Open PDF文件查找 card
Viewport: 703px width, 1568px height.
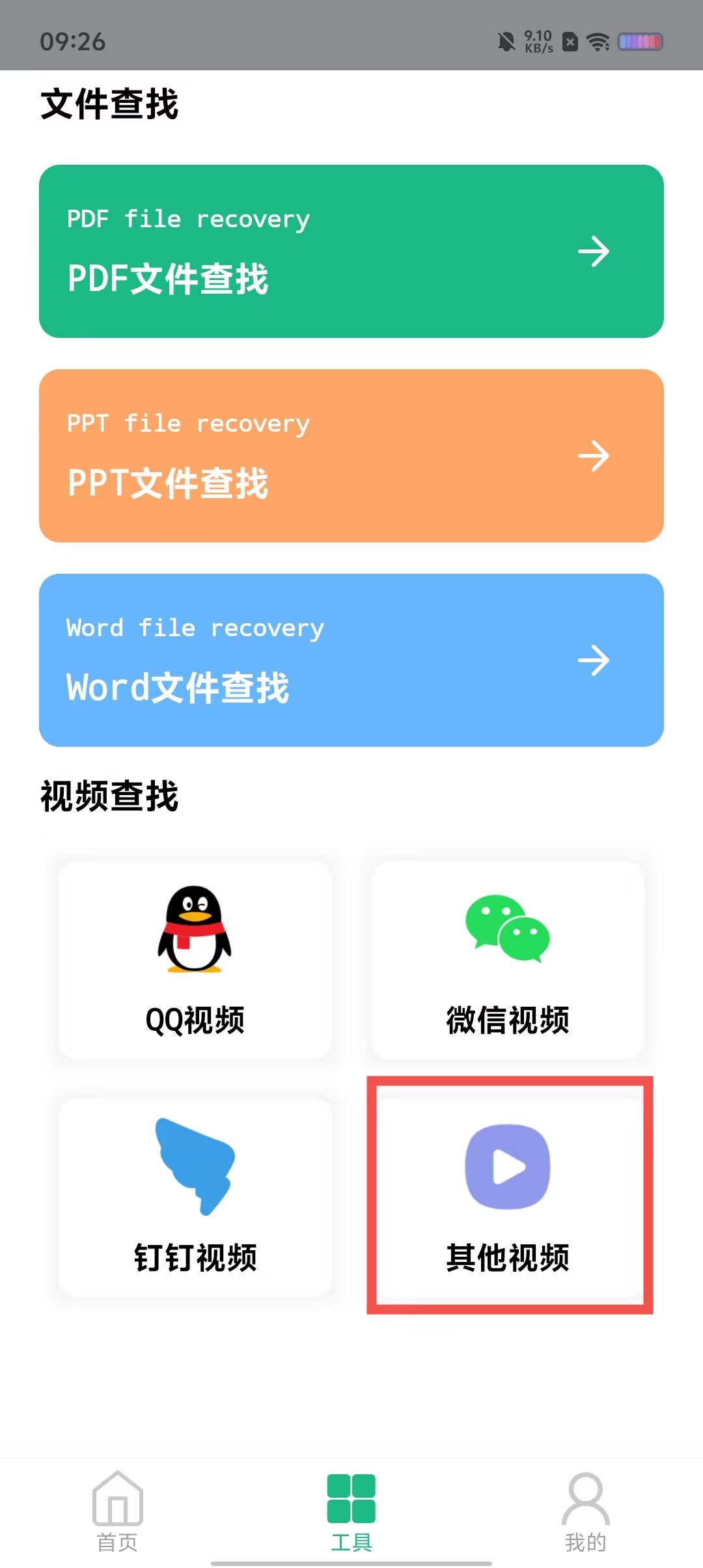[x=351, y=251]
